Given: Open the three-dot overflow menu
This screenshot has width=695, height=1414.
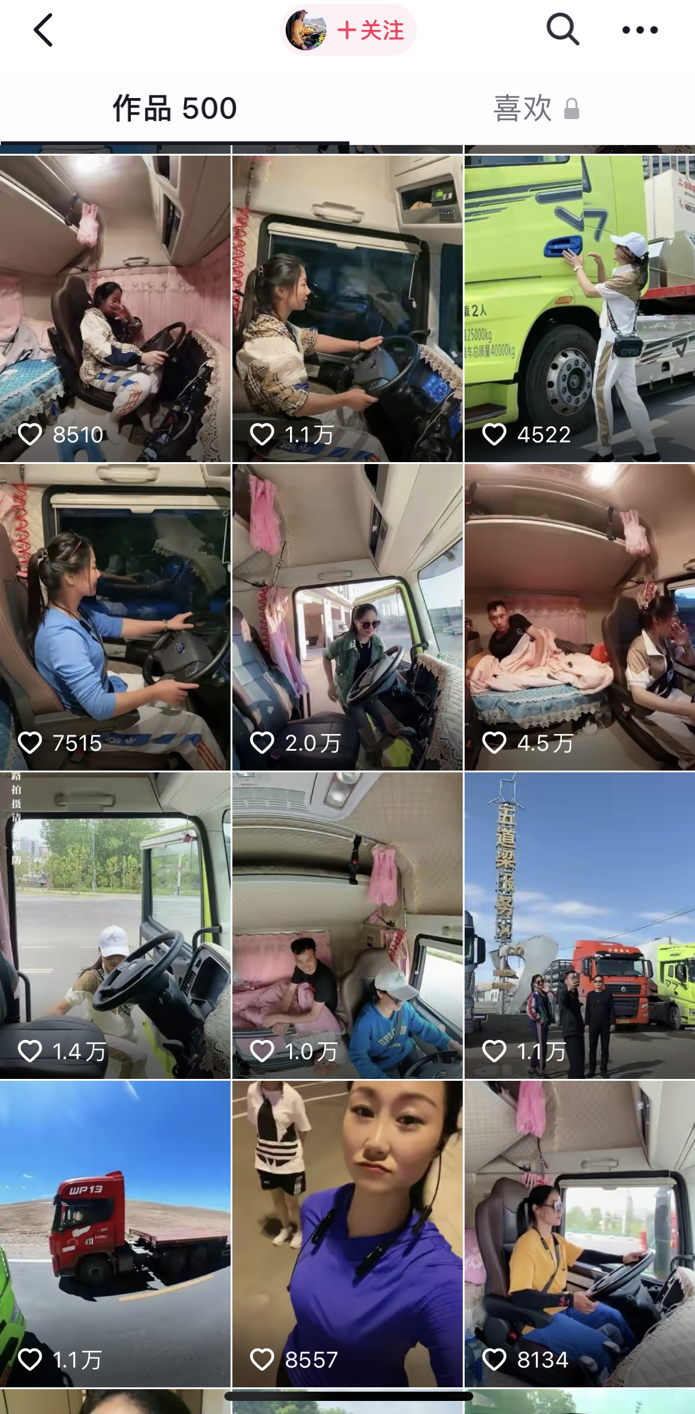Looking at the screenshot, I should tap(640, 31).
